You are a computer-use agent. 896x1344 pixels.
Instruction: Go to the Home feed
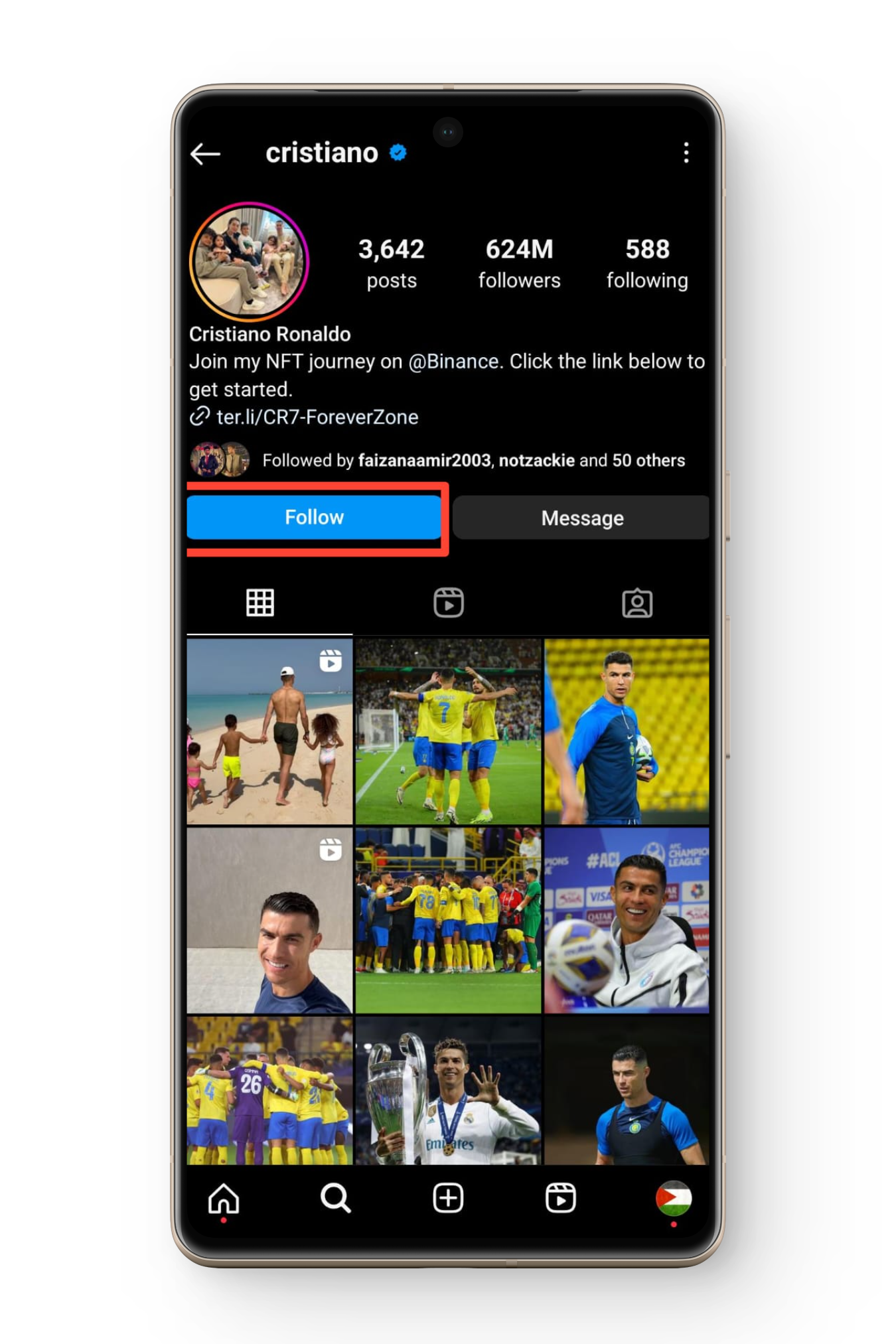[x=224, y=1199]
